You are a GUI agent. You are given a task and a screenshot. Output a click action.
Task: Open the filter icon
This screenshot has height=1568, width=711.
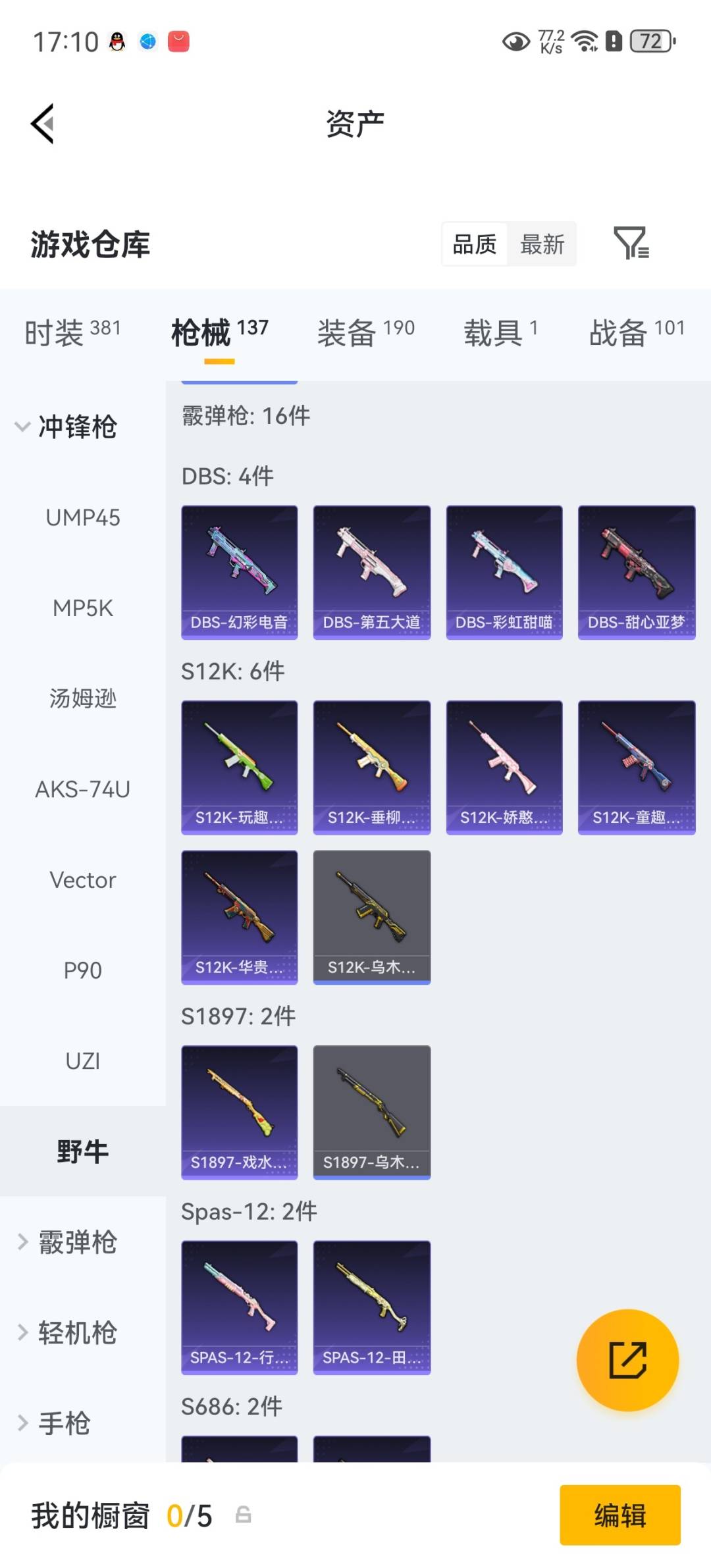pyautogui.click(x=631, y=243)
